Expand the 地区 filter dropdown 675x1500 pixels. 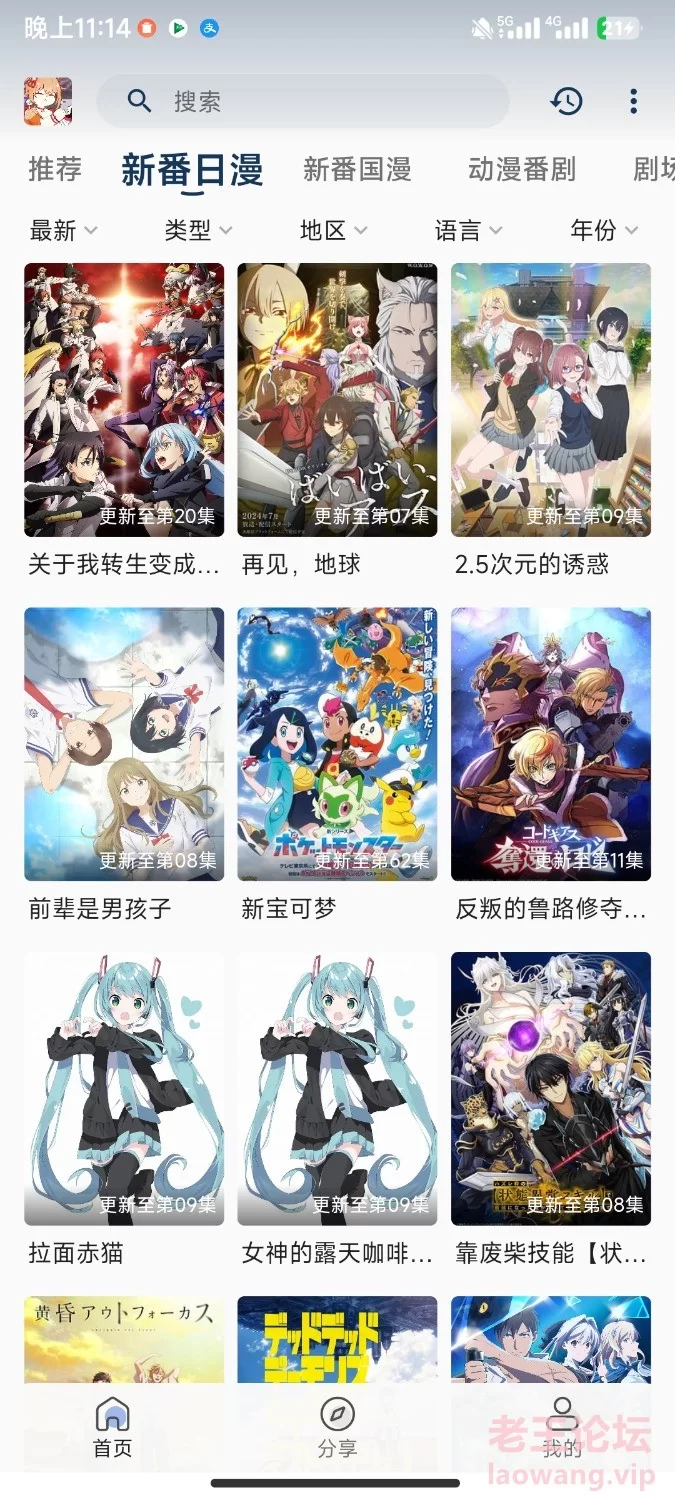point(333,230)
